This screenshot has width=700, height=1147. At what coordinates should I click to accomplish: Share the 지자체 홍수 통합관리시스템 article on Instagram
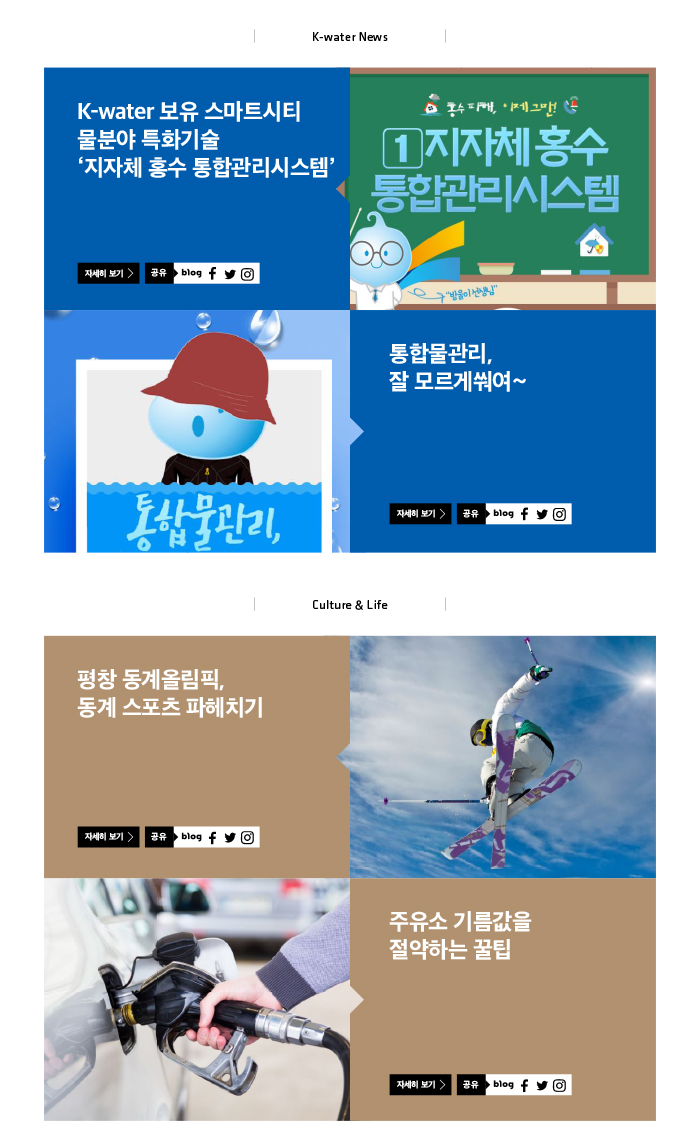(x=248, y=274)
